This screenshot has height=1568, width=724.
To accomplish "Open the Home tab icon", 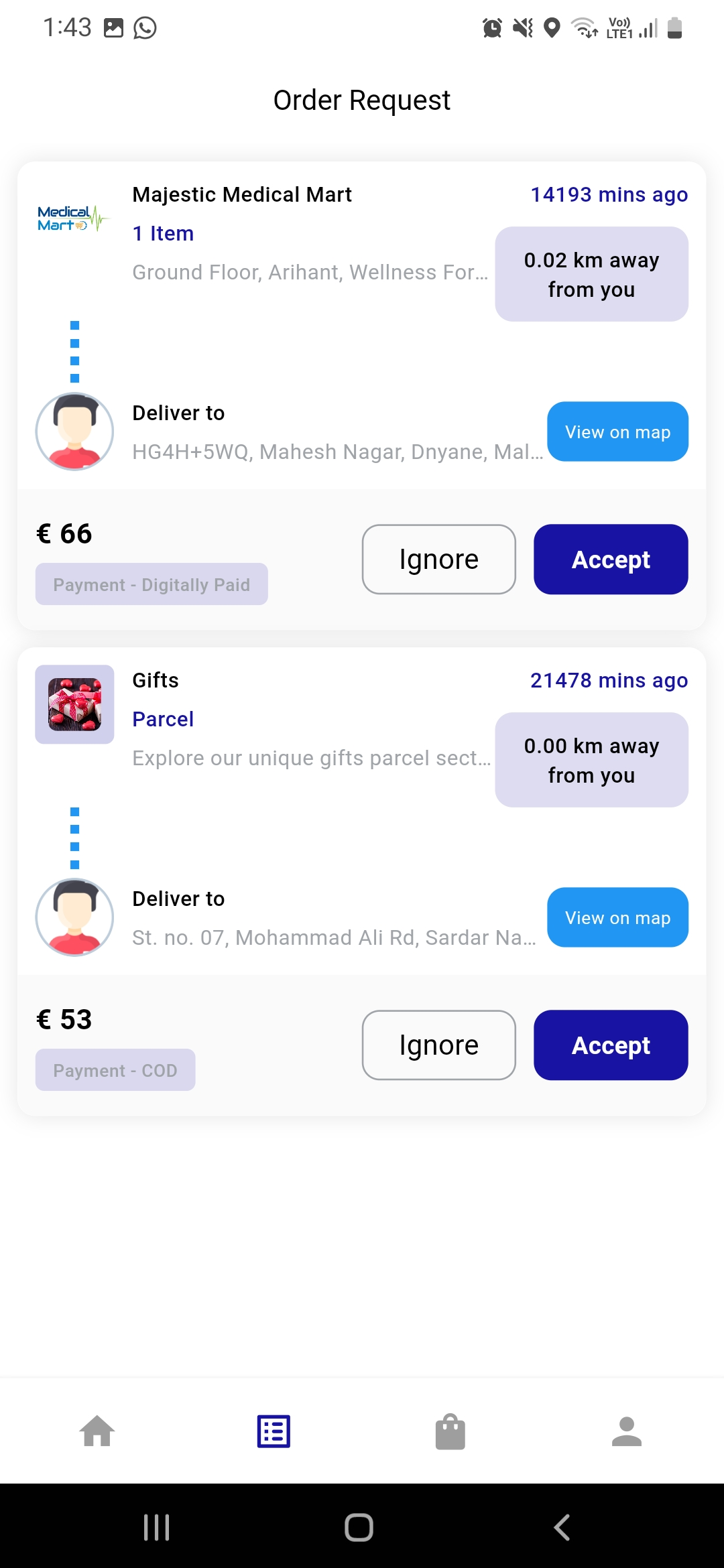I will click(97, 1431).
